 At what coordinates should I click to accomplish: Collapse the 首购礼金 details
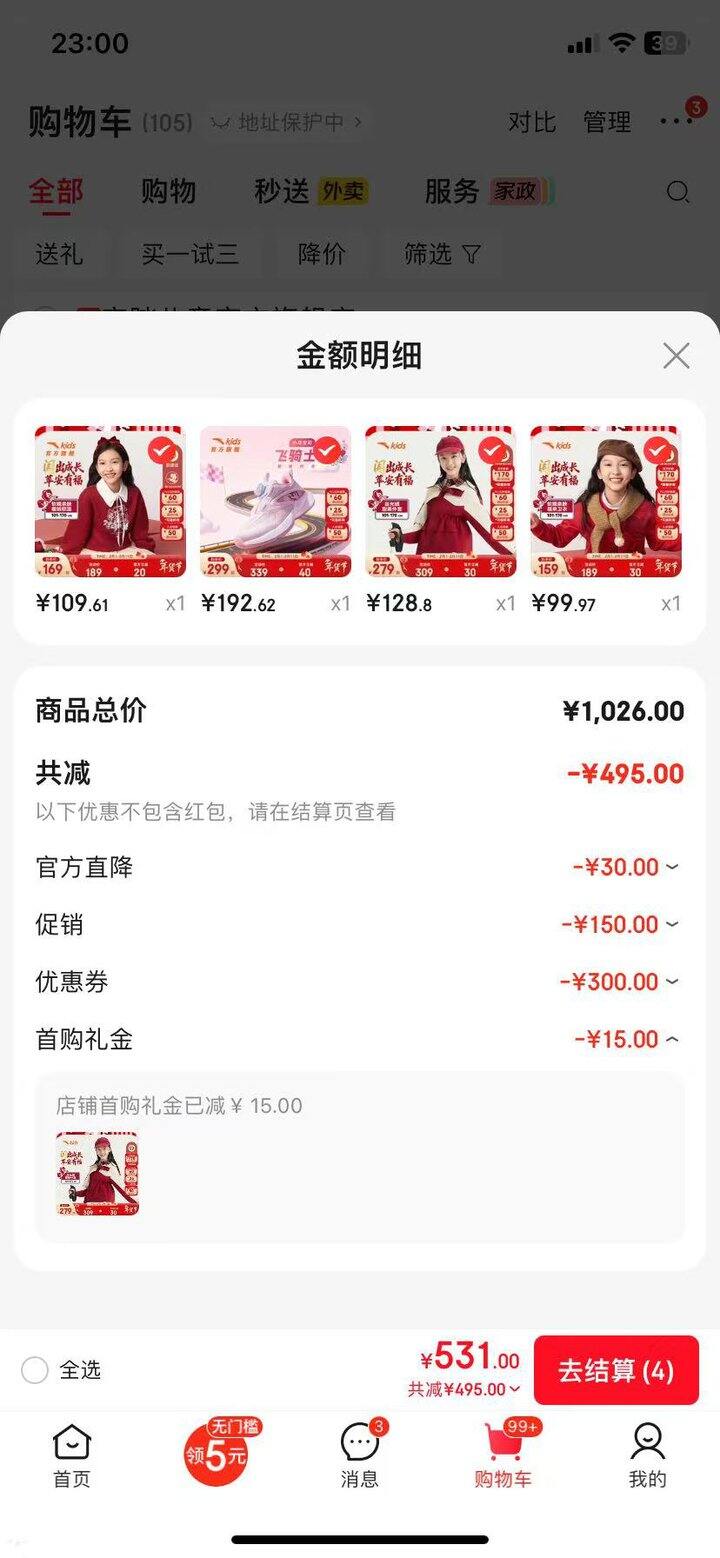point(672,1040)
